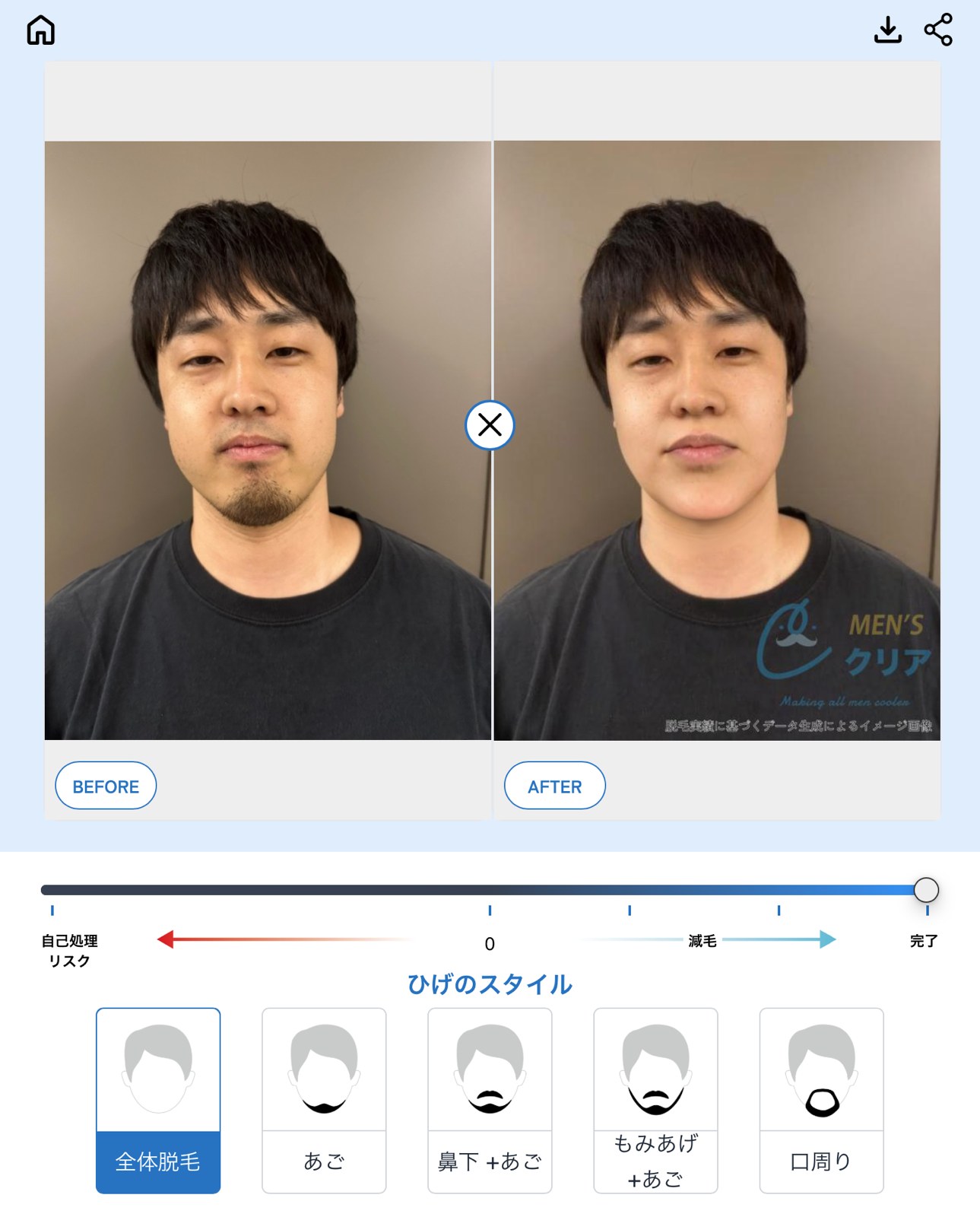Pick the 鼻下 +あご style
The image size is (980, 1217).
click(x=490, y=1100)
